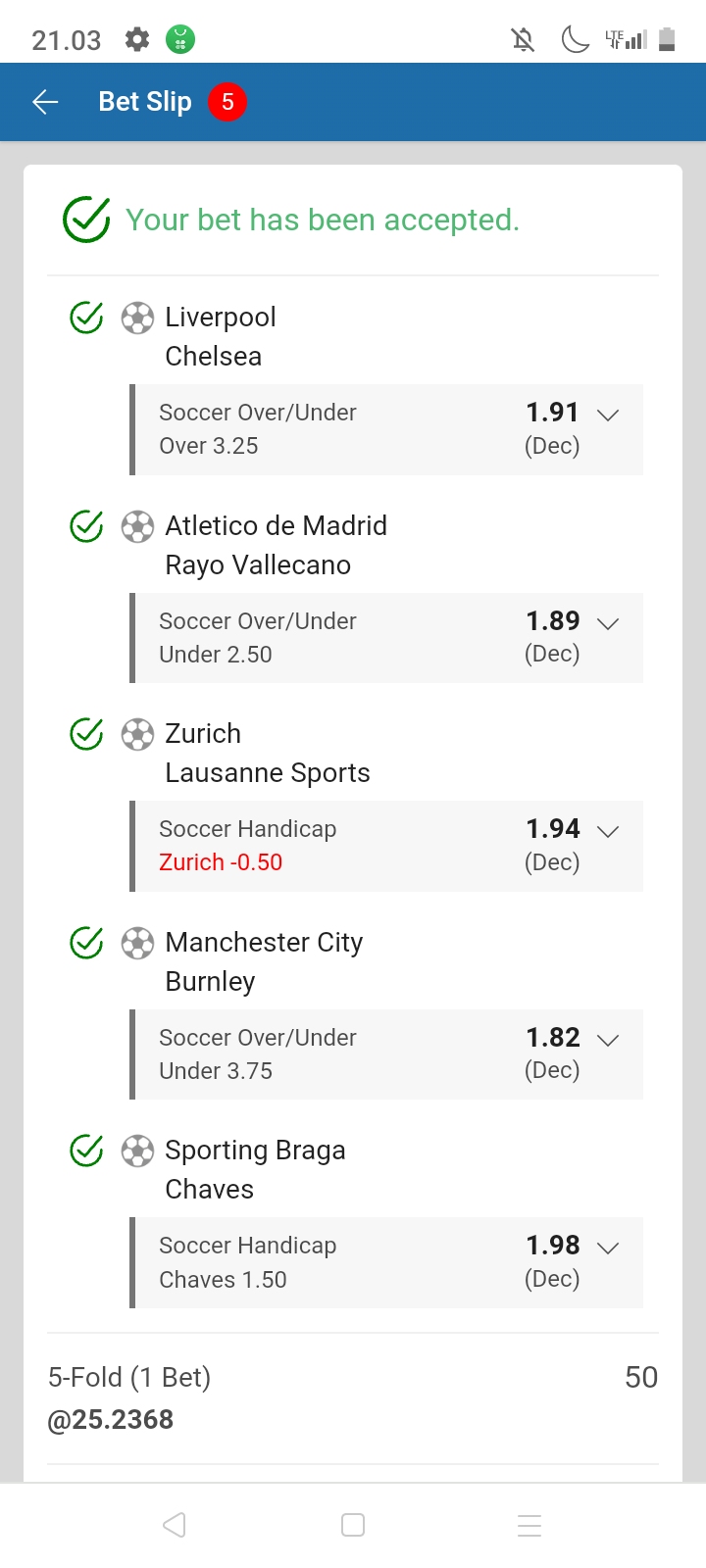The height and width of the screenshot is (1568, 706).
Task: Go back from the Bet Slip
Action: coord(45,102)
